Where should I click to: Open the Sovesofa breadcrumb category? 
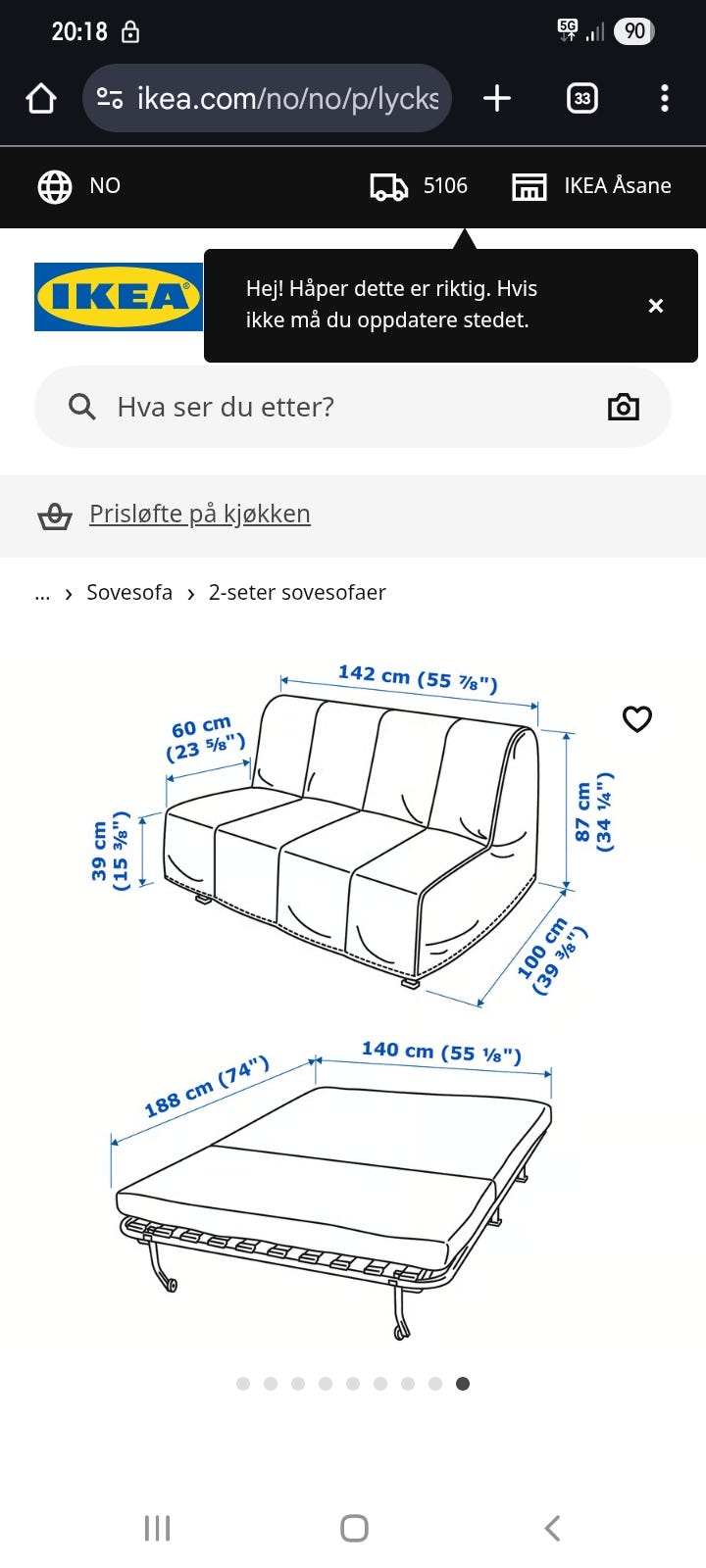(128, 593)
